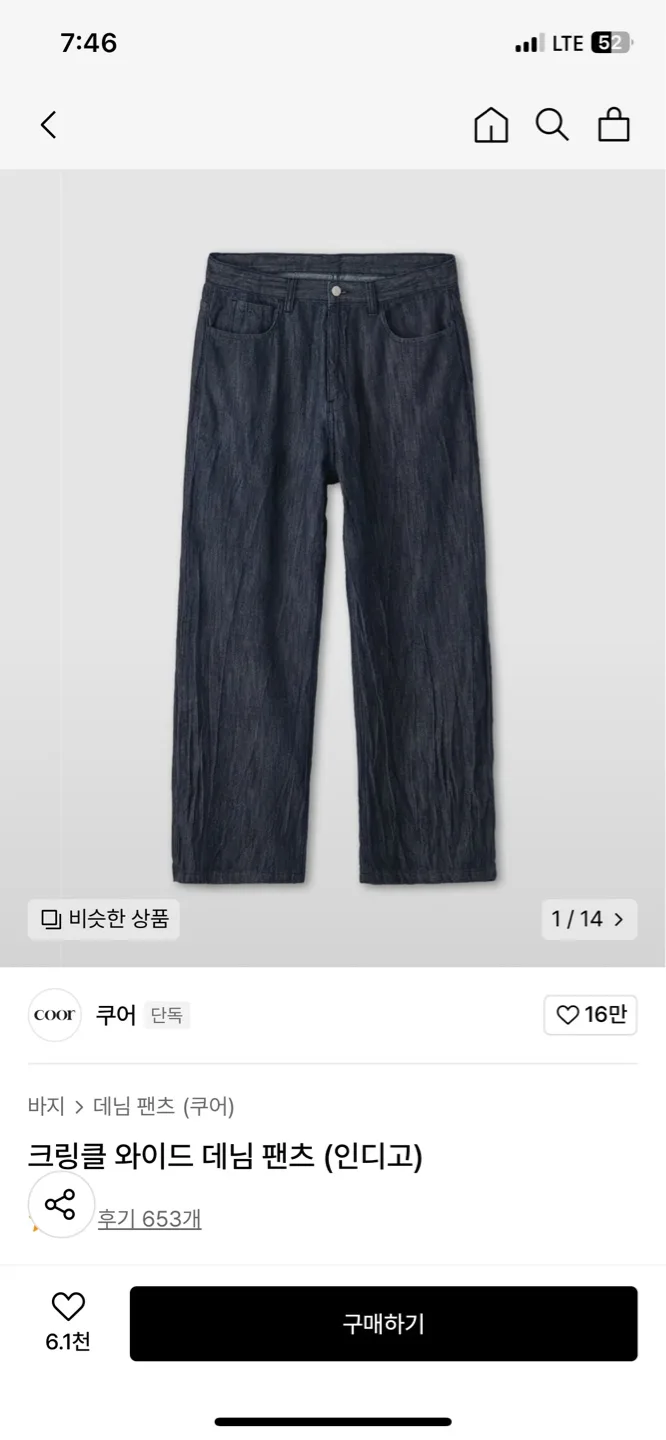View similar products via 비슷한 상품

[104, 918]
